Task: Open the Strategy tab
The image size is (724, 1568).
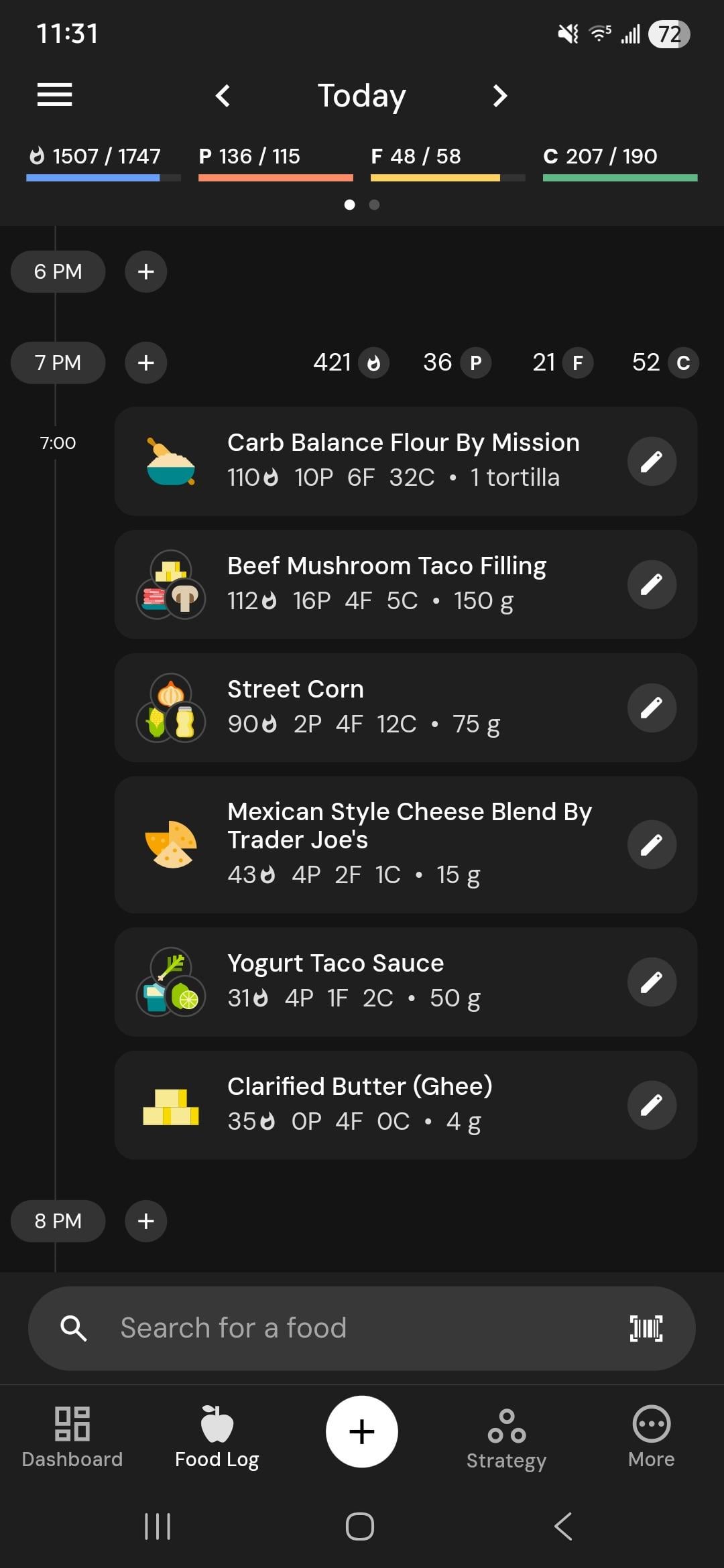Action: (506, 1437)
